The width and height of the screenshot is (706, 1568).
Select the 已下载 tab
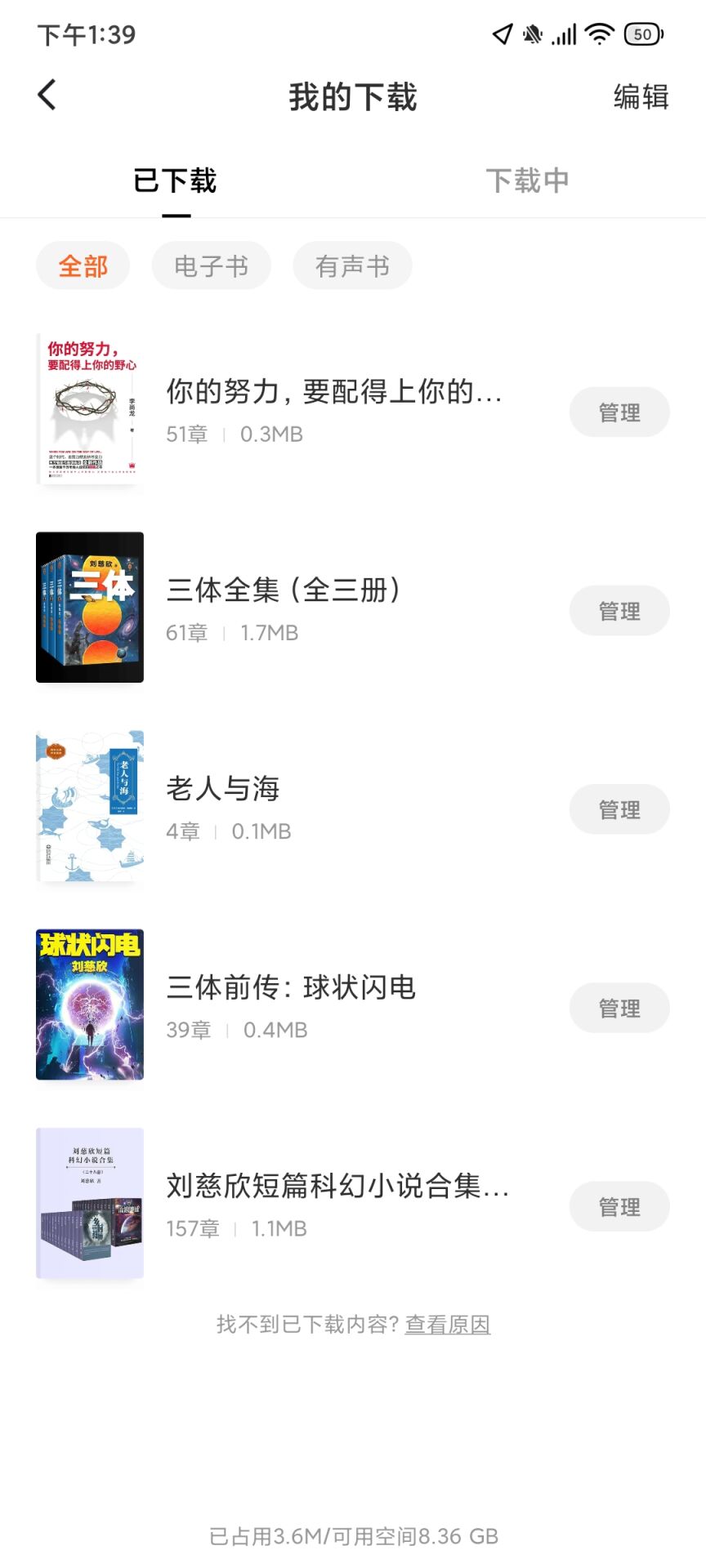[x=176, y=180]
